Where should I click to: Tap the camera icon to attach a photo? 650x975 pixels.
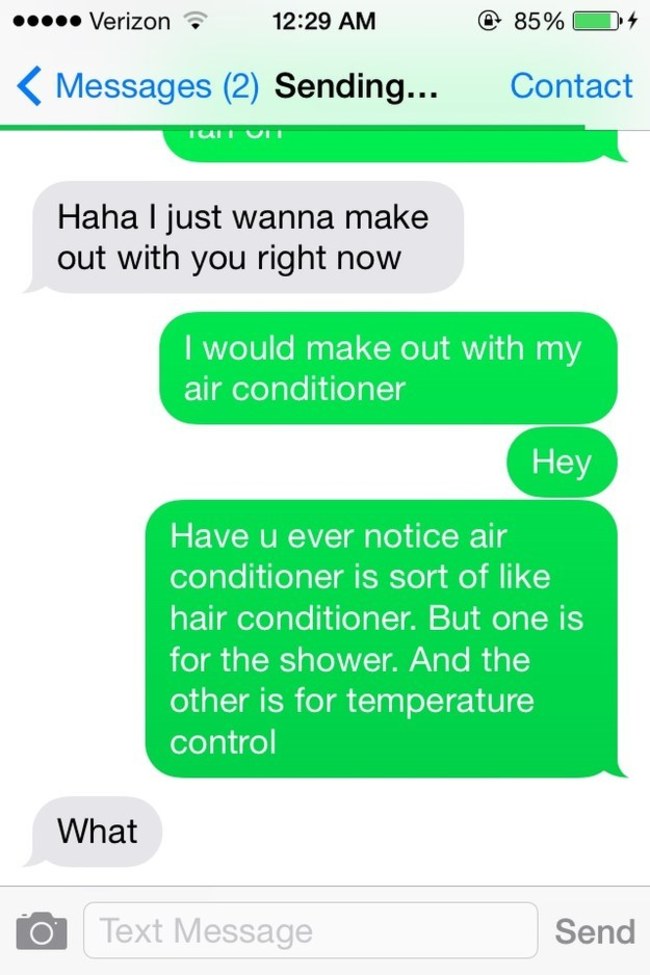[x=42, y=932]
